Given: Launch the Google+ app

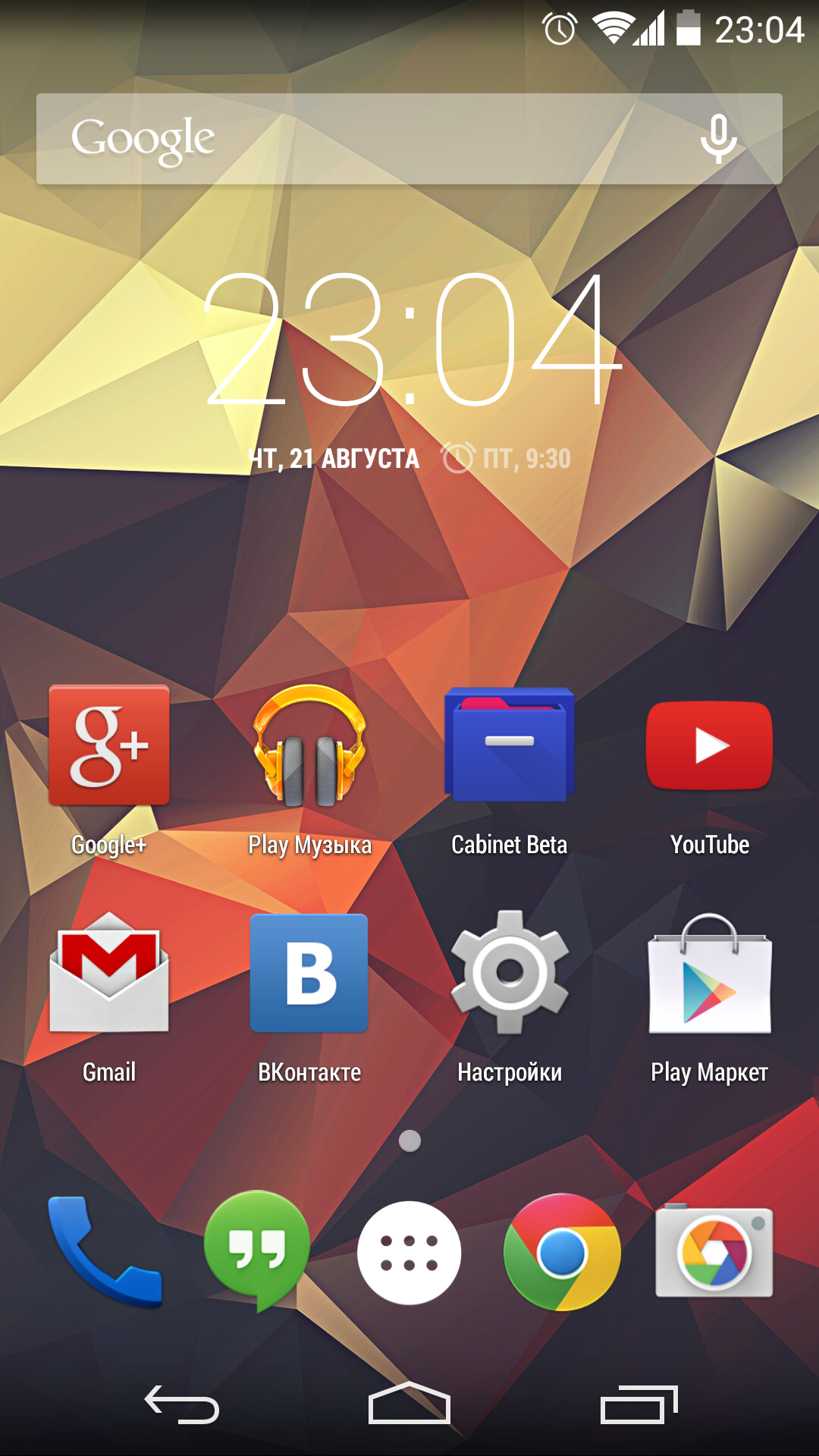Looking at the screenshot, I should click(109, 746).
